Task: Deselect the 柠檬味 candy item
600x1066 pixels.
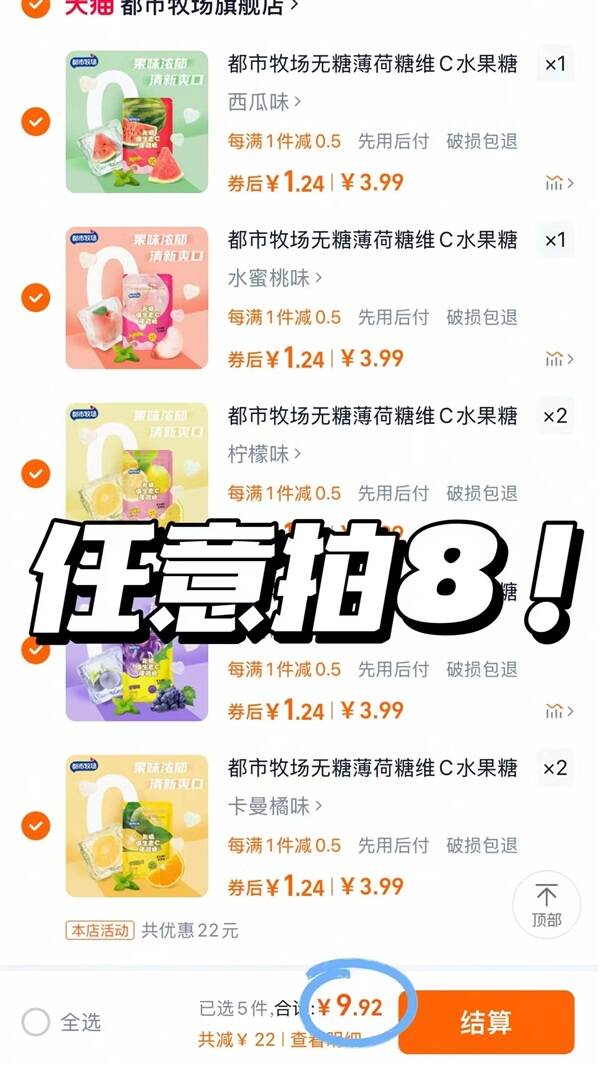Action: [x=35, y=473]
